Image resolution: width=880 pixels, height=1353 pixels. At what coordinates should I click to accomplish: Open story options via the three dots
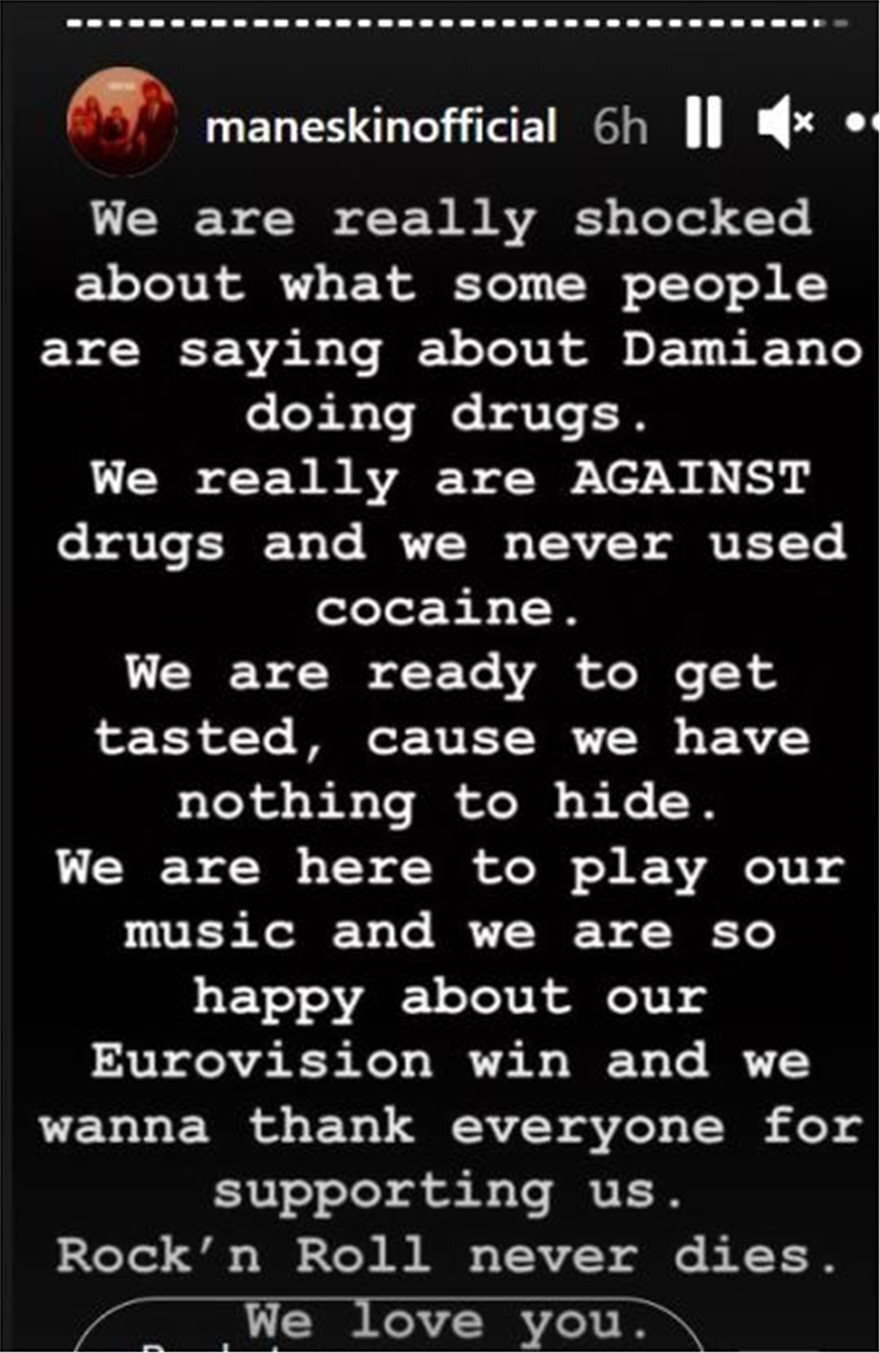coord(866,123)
